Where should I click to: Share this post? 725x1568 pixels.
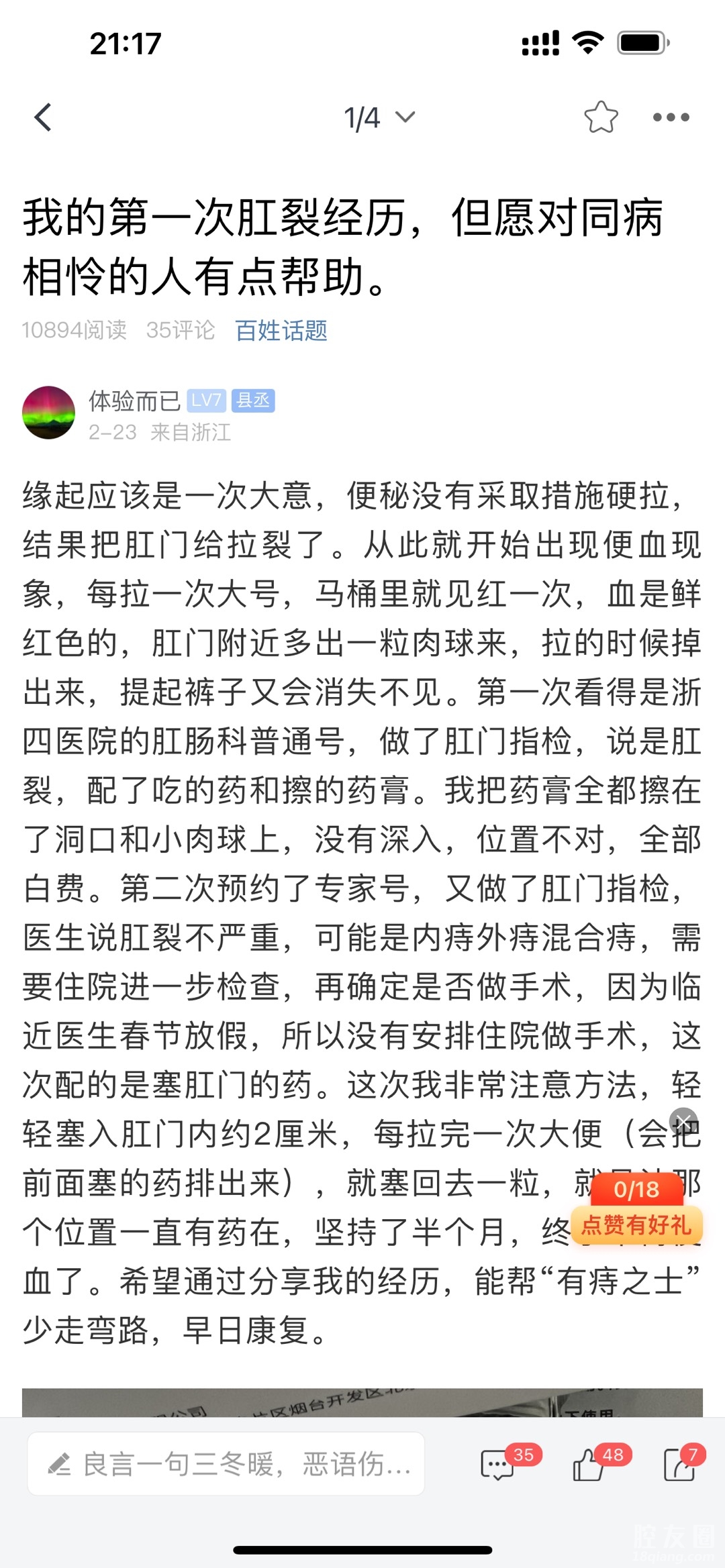pyautogui.click(x=679, y=1465)
